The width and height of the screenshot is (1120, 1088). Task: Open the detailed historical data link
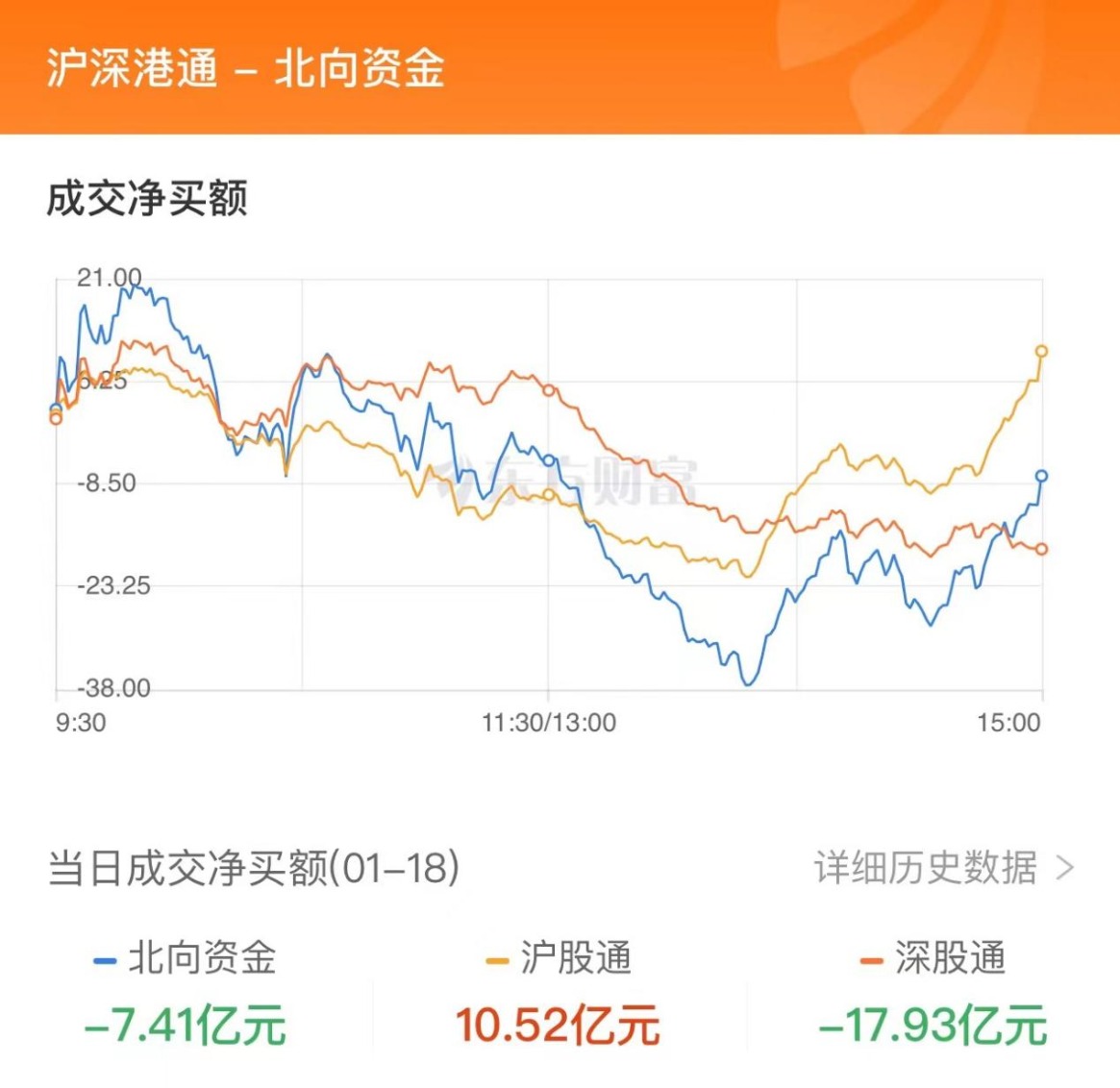pyautogui.click(x=941, y=868)
